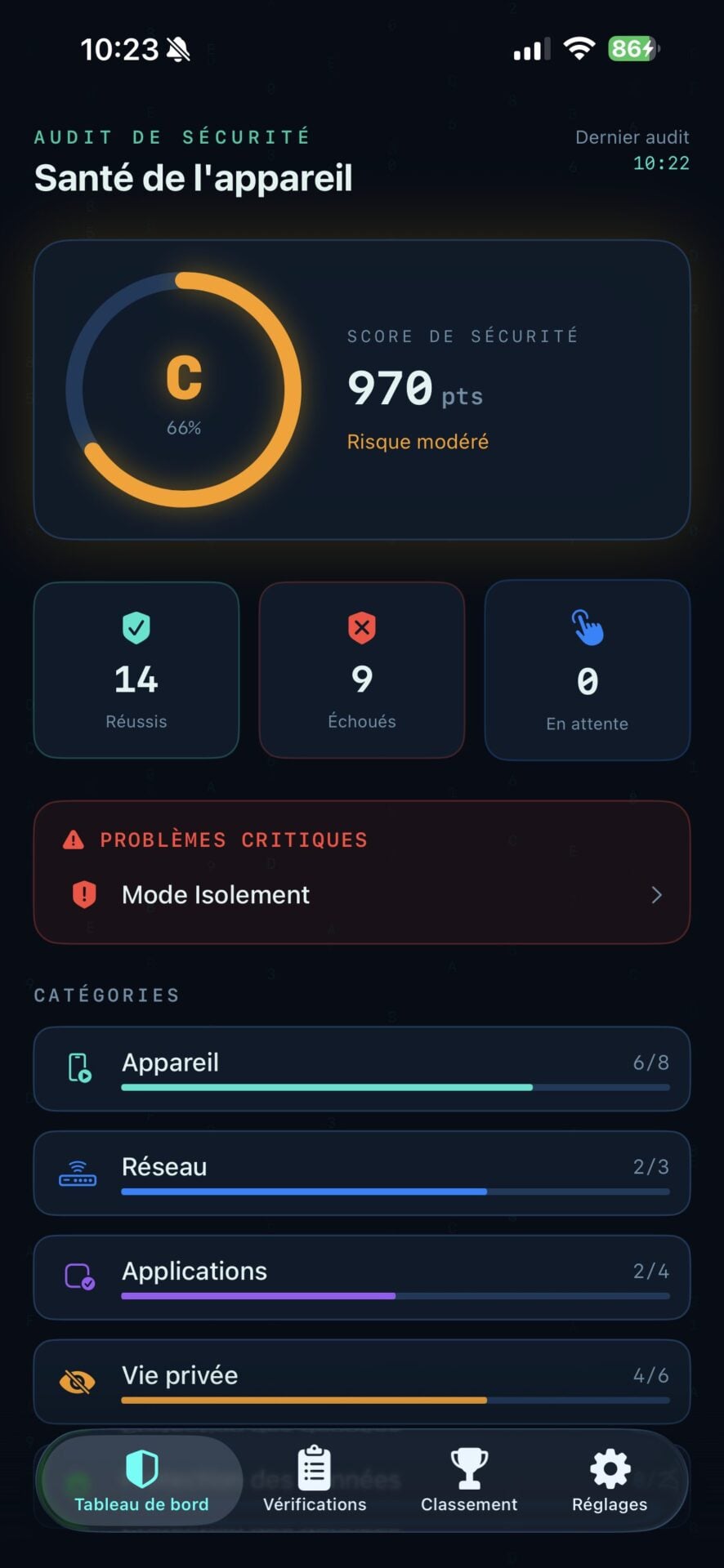This screenshot has width=724, height=1568.
Task: Select the Tableau de bord tab
Action: pos(141,1480)
